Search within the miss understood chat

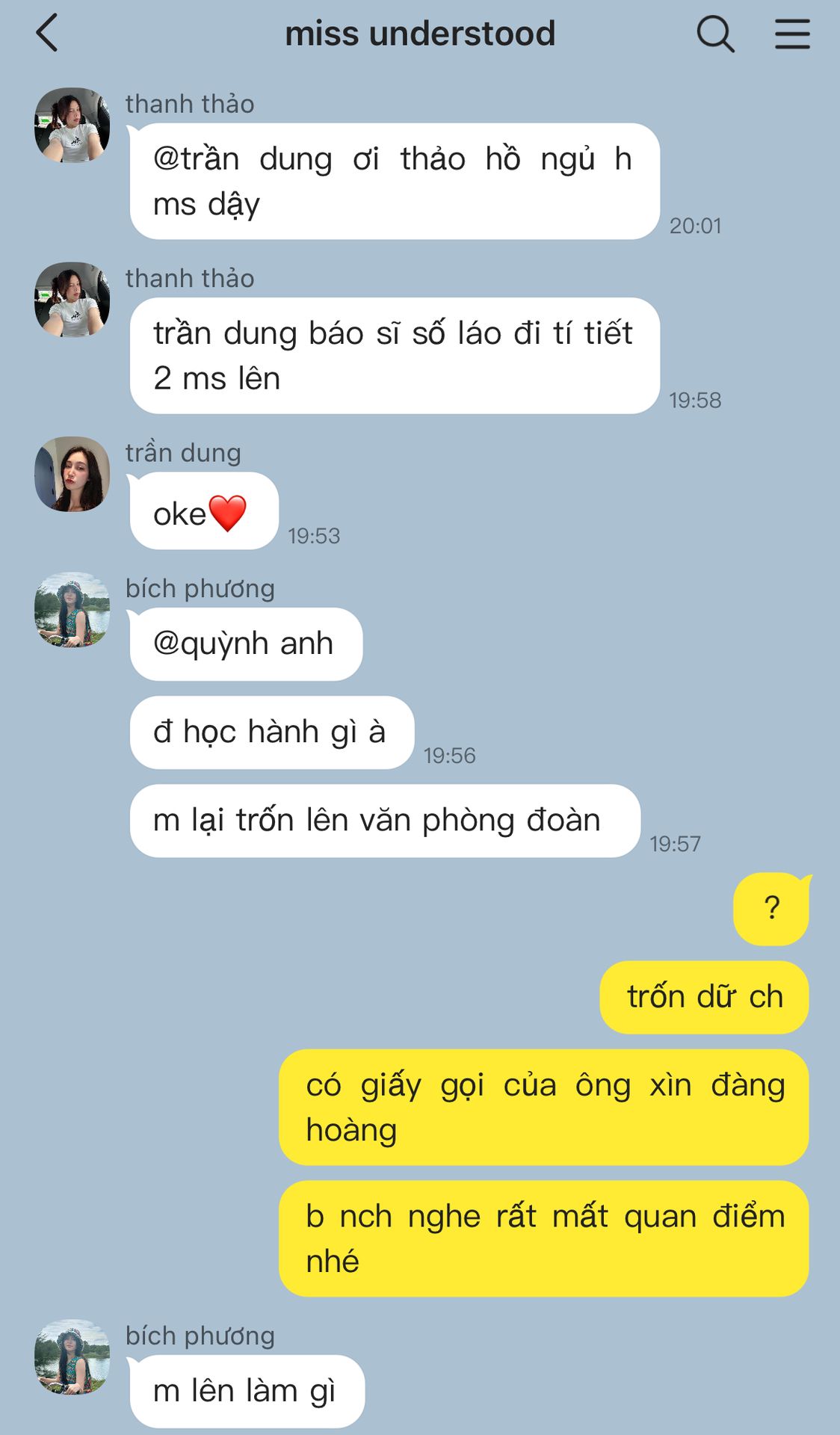715,34
